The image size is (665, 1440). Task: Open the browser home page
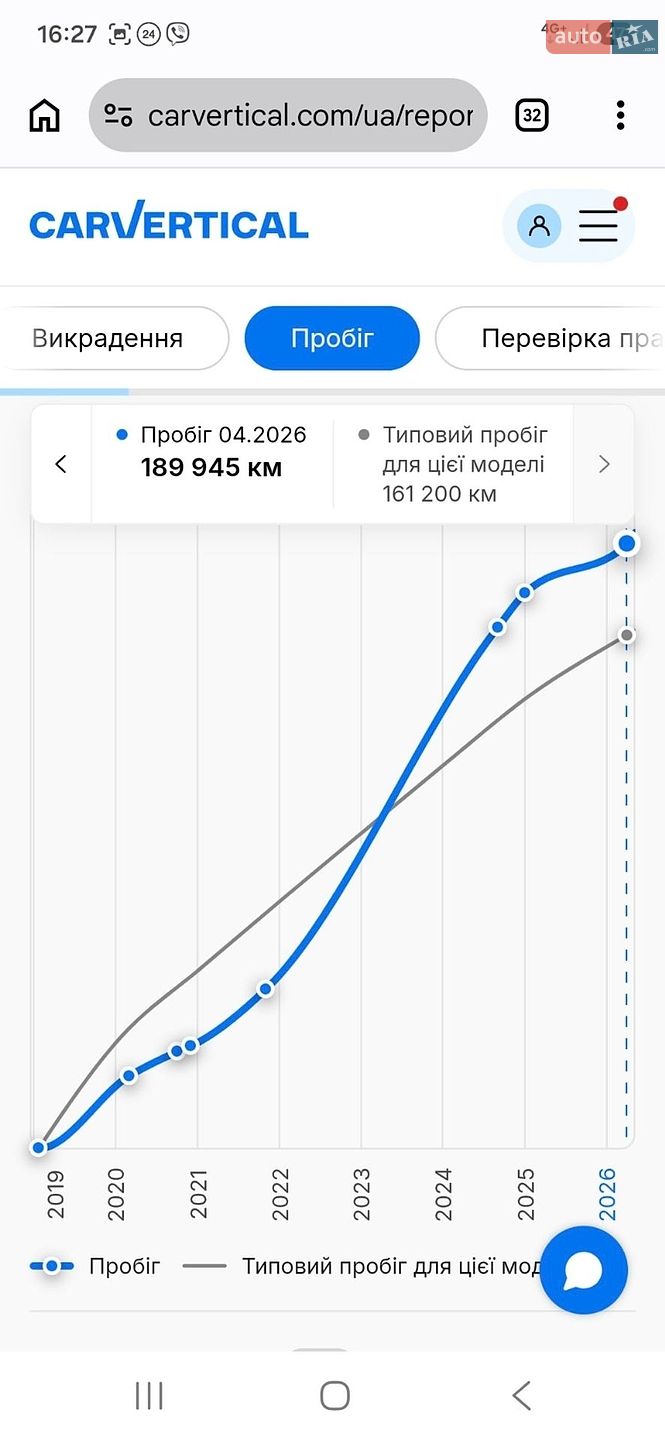tap(44, 116)
